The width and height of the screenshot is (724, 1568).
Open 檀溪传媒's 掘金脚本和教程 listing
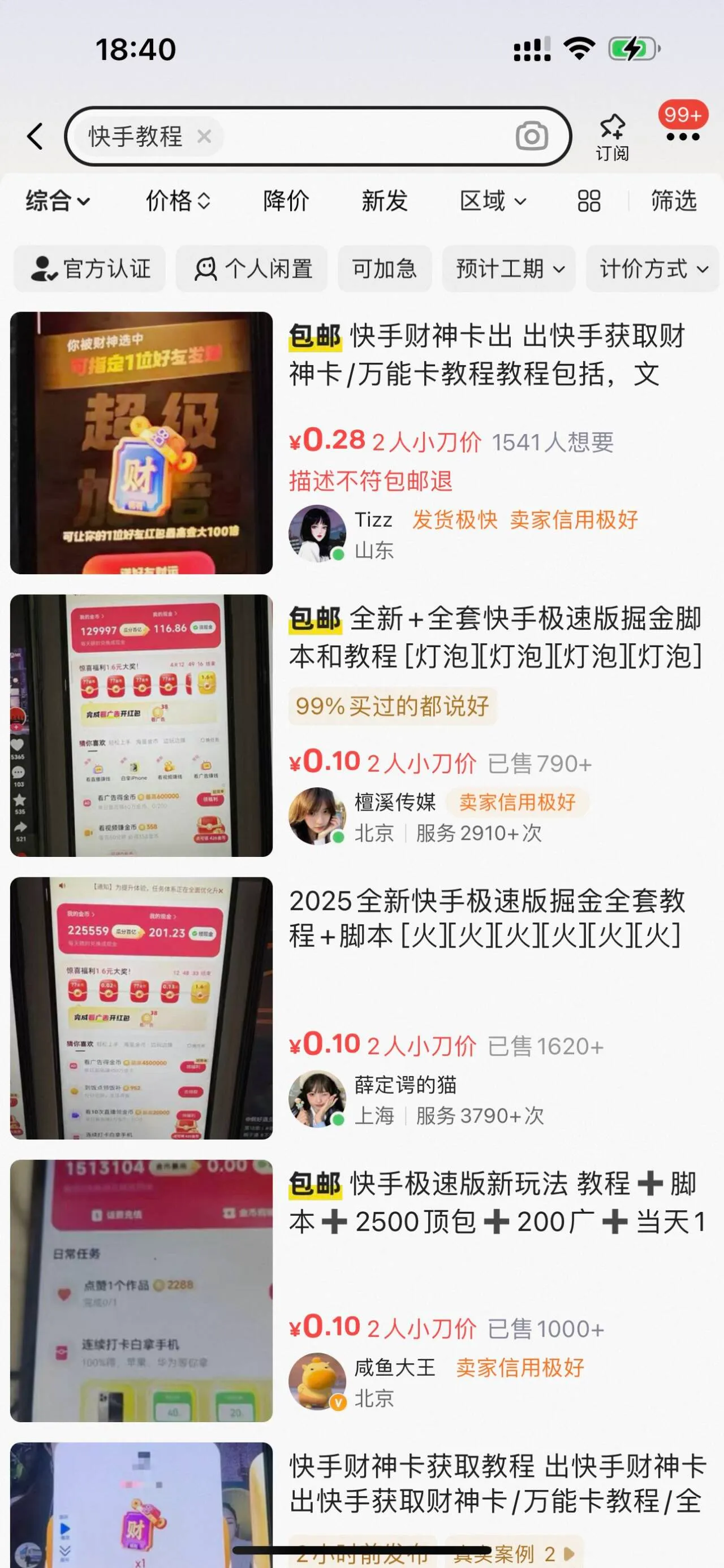[494, 636]
